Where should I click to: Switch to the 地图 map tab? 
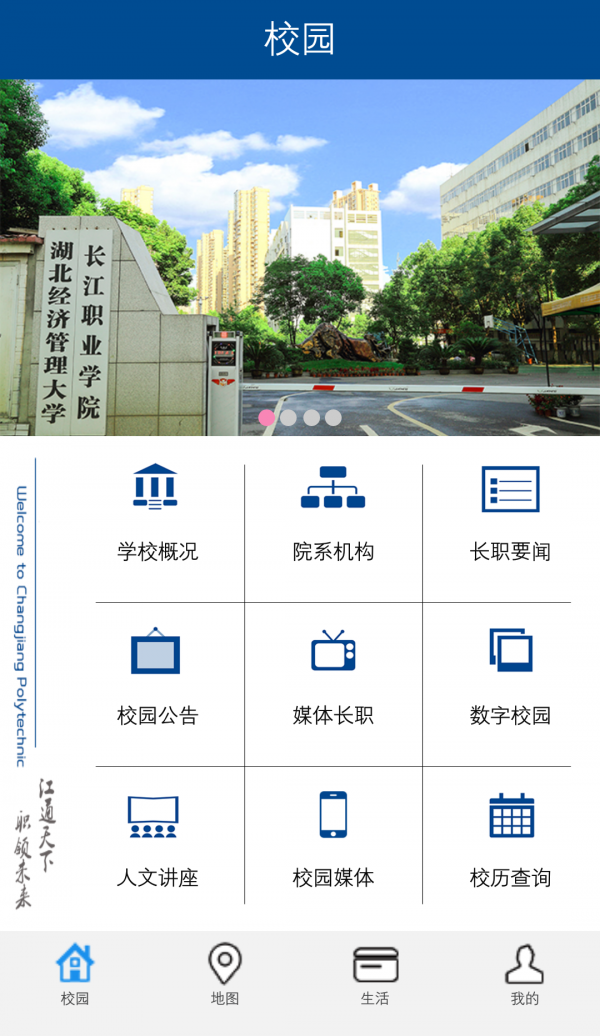point(225,975)
